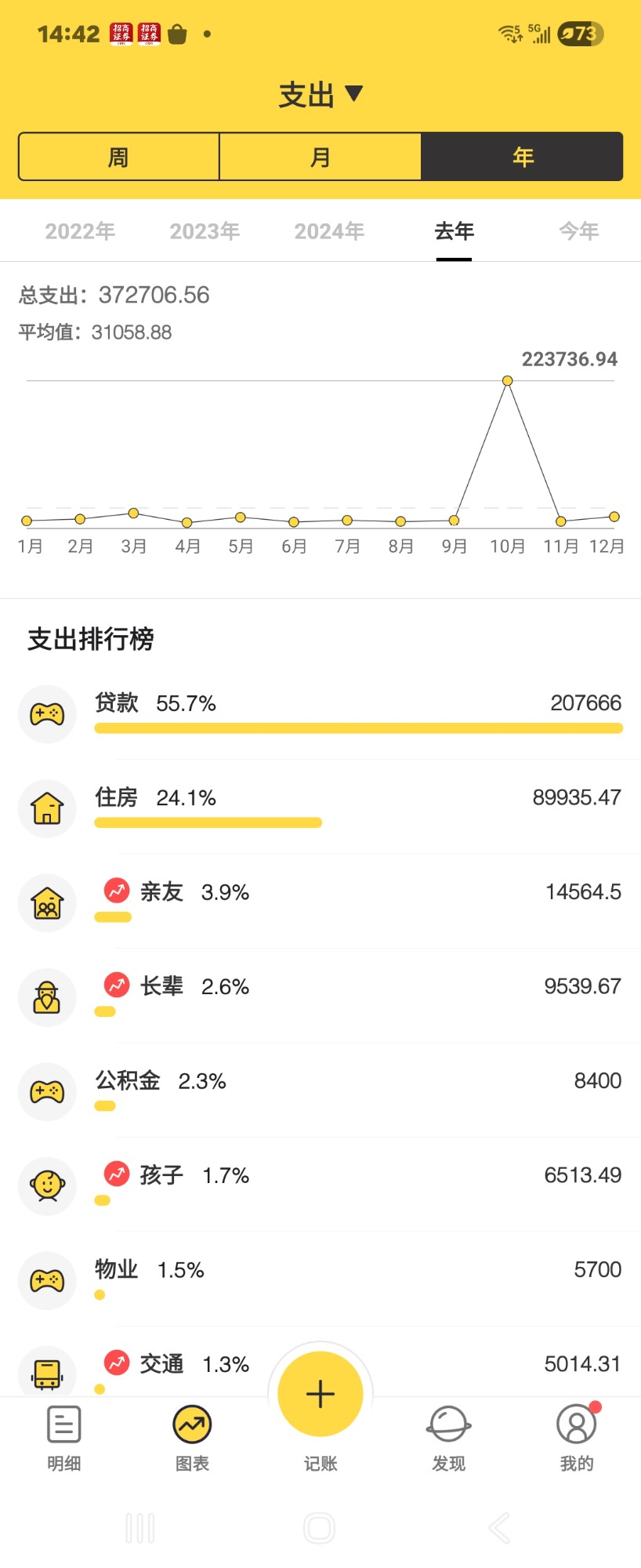641x1568 pixels.
Task: Open the 公积金 expense row
Action: click(x=320, y=1091)
